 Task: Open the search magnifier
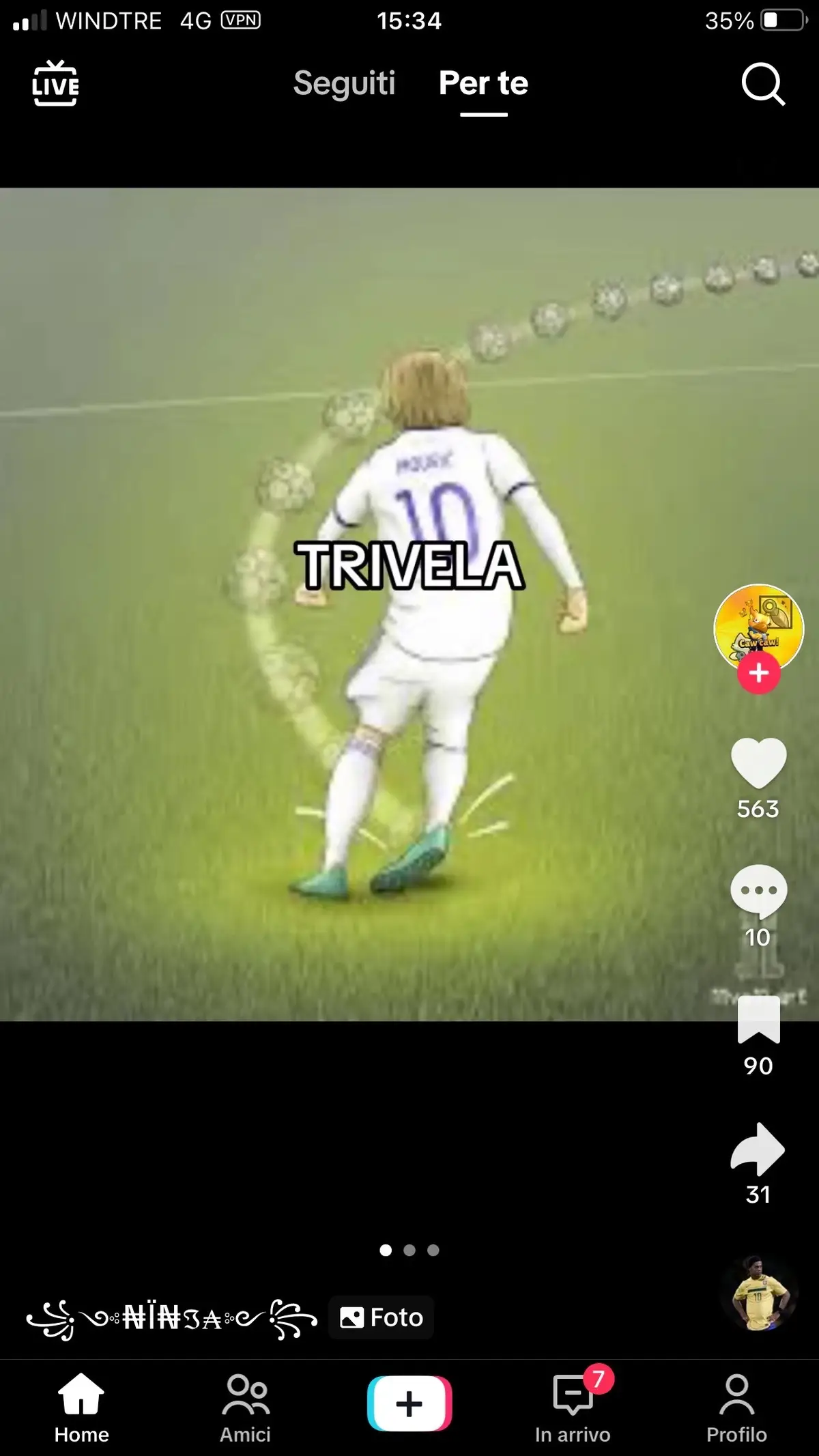coord(762,84)
